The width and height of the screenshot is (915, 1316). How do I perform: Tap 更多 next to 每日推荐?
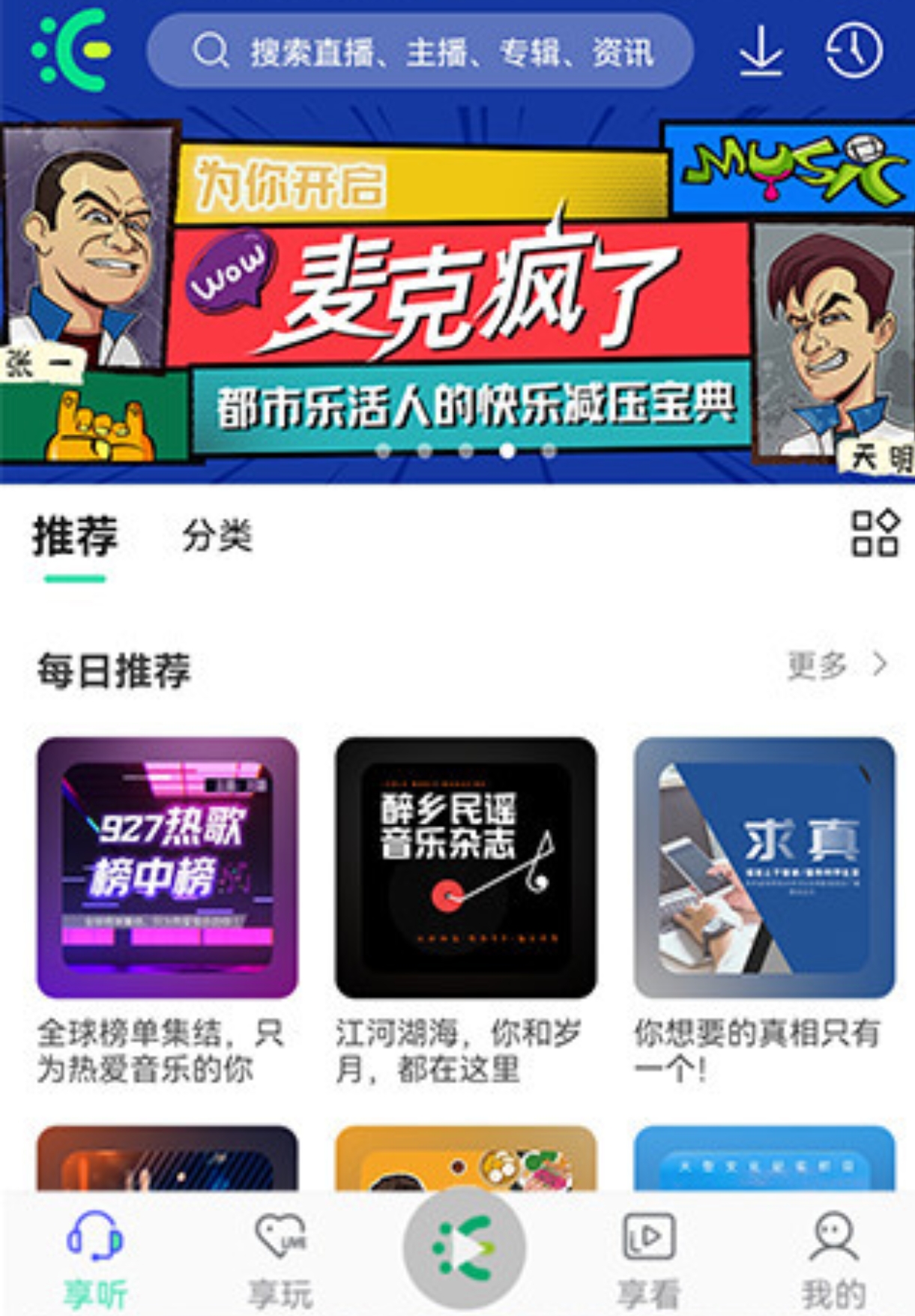(836, 665)
